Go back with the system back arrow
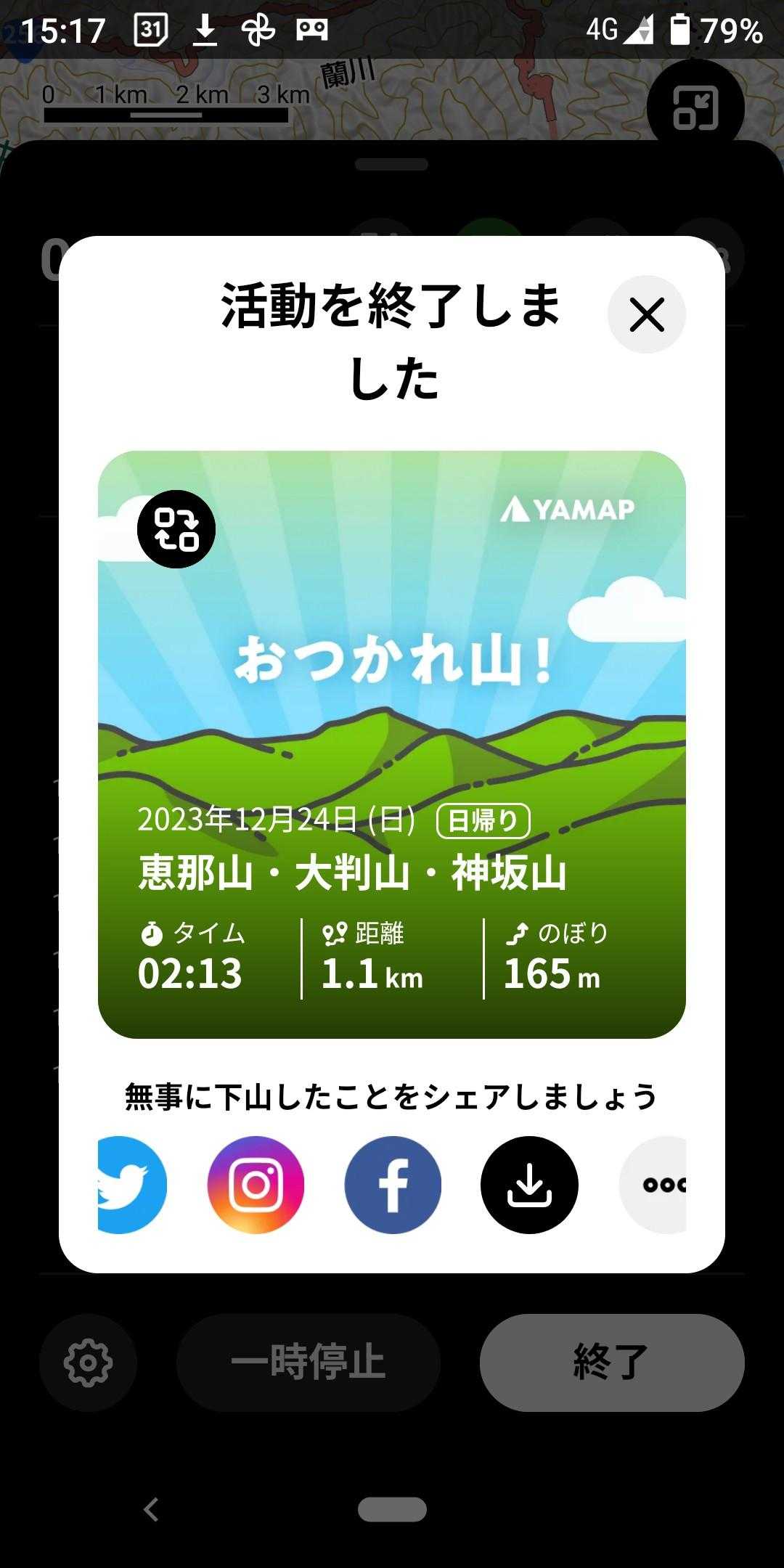Image resolution: width=784 pixels, height=1568 pixels. tap(151, 1509)
